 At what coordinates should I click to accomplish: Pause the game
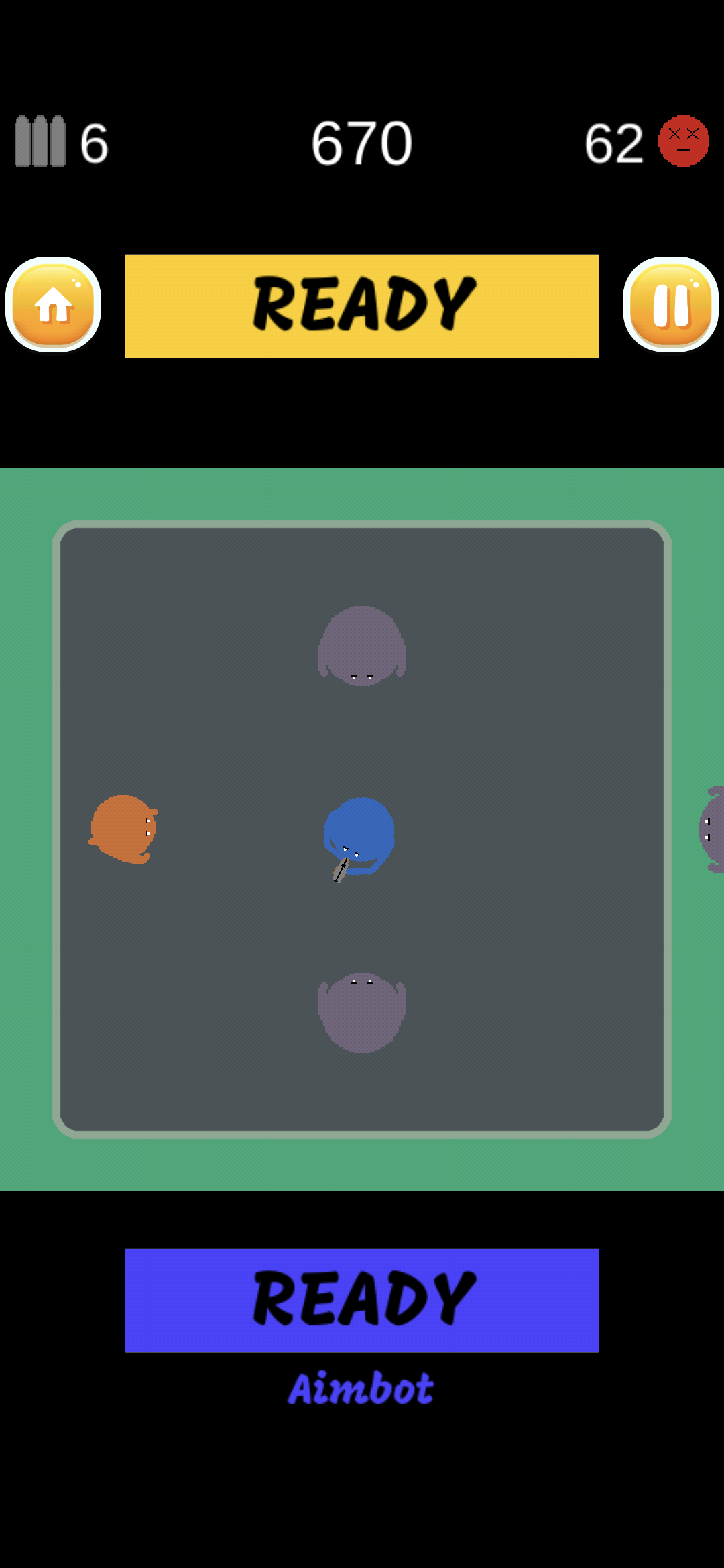click(670, 305)
